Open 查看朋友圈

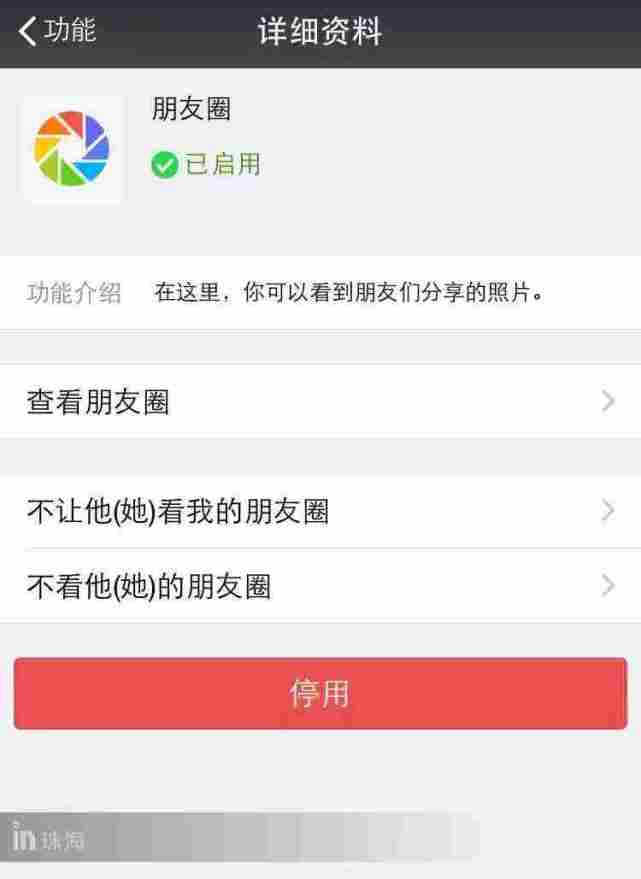320,402
